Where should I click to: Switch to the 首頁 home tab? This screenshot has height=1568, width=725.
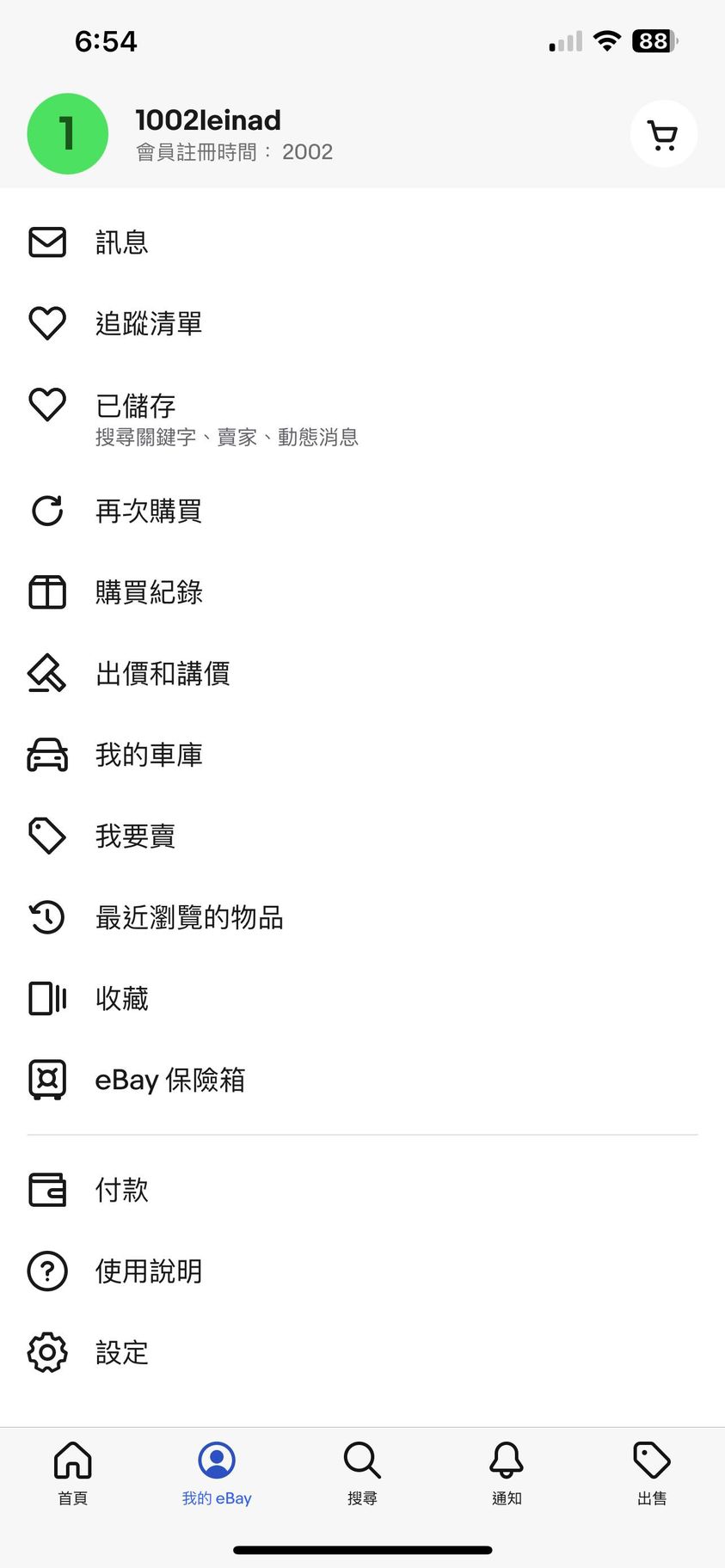pos(72,1473)
